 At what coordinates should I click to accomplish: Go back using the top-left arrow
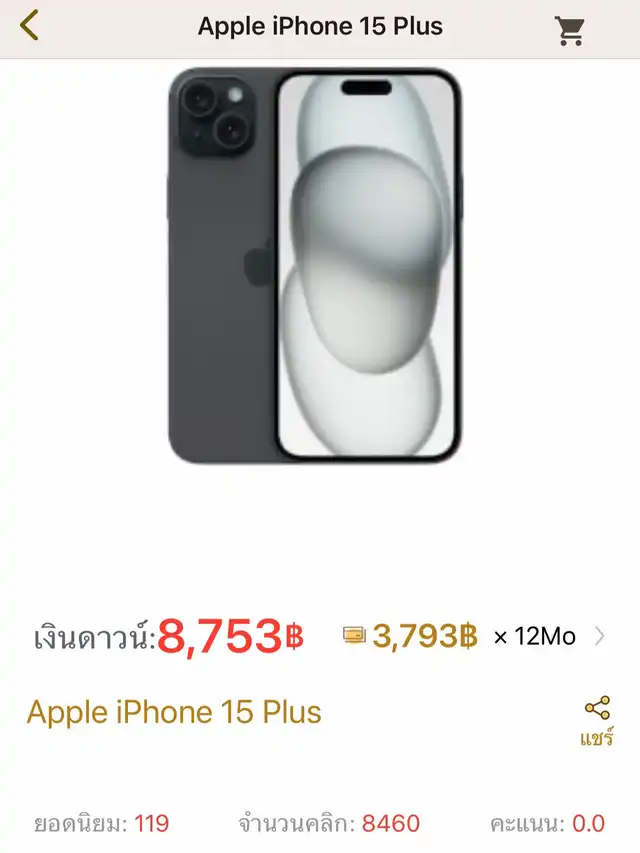(30, 25)
